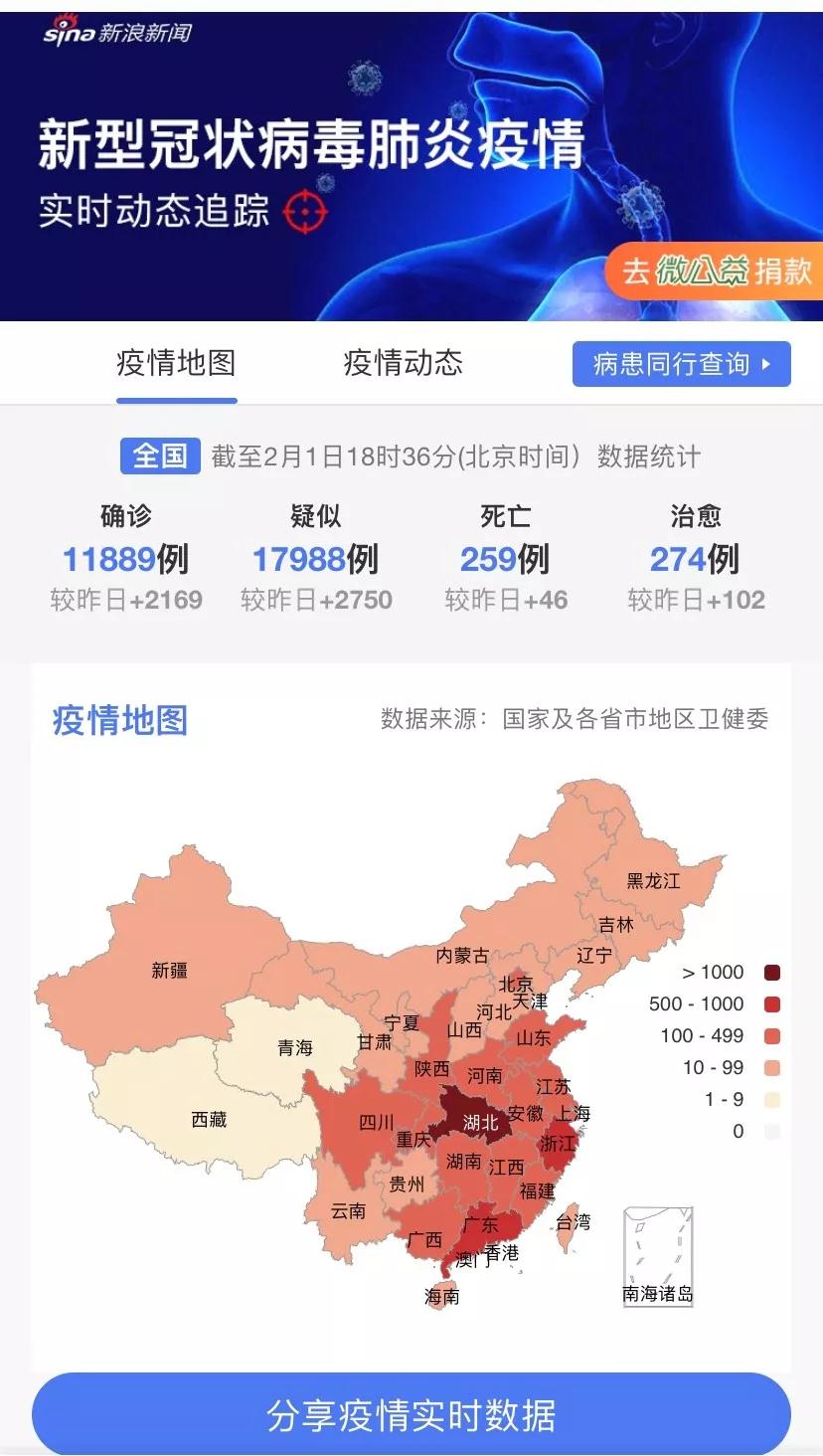Select 广东 province on the map
The width and height of the screenshot is (823, 1456).
tap(480, 1224)
